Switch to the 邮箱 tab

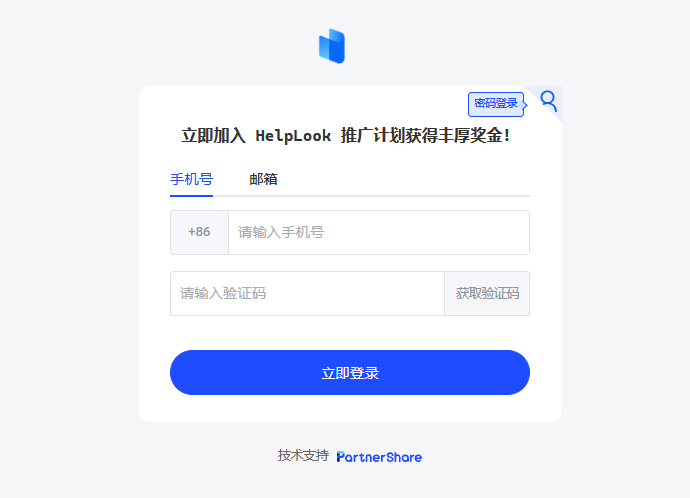point(263,180)
